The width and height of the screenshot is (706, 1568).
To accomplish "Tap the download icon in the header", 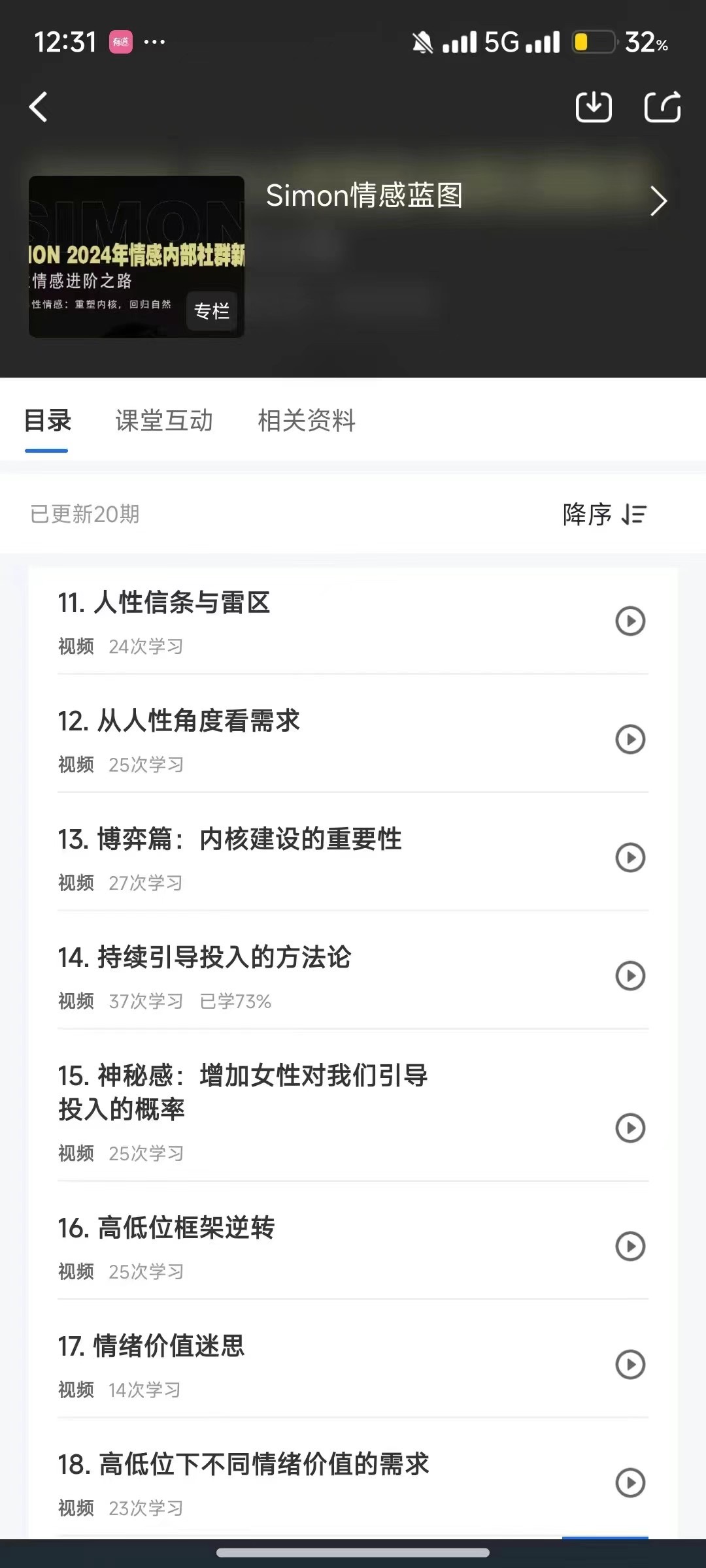I will (593, 107).
